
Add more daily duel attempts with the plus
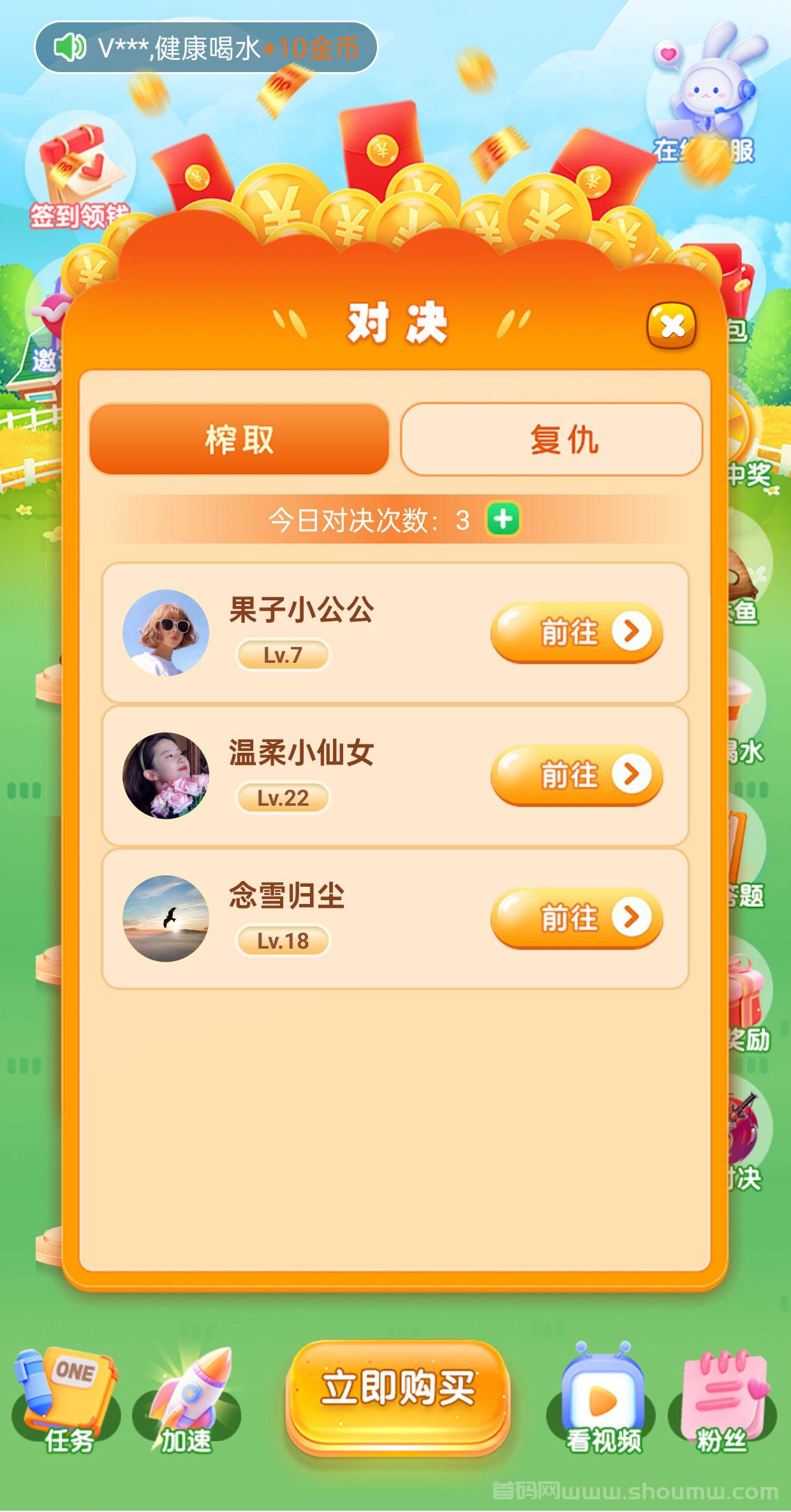[x=503, y=519]
